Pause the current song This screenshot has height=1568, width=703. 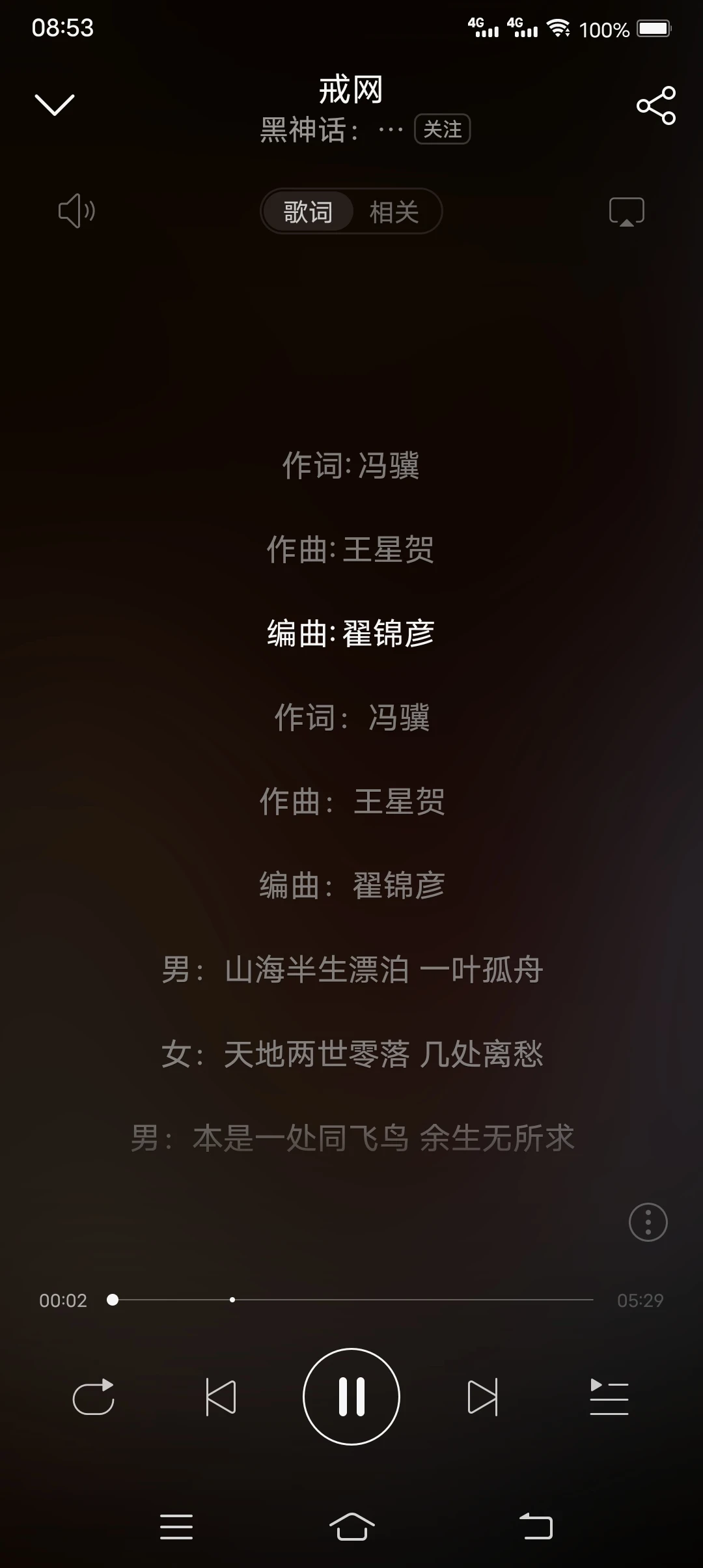coord(351,1397)
